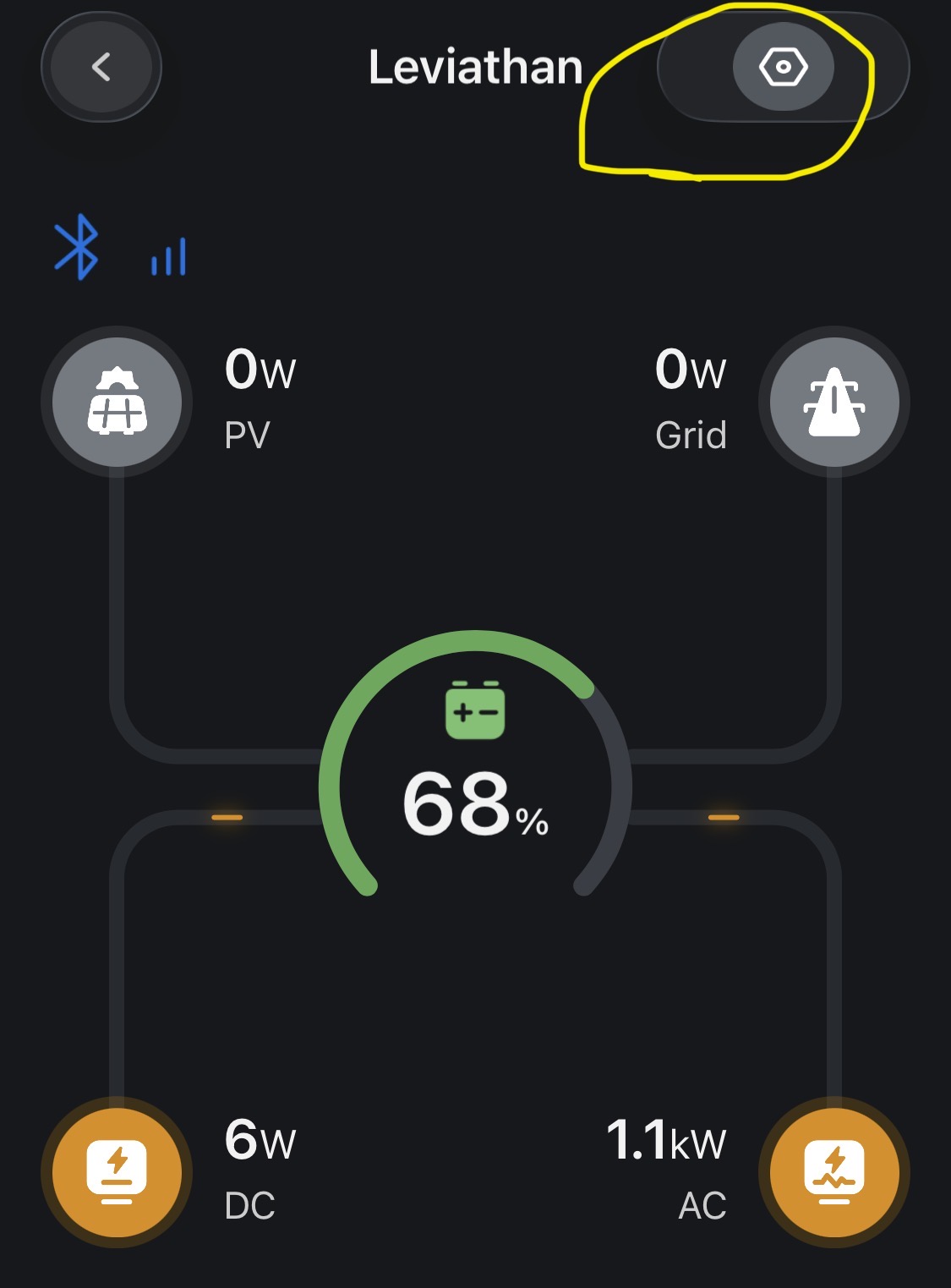Tap the Grid input icon
Image resolution: width=951 pixels, height=1288 pixels.
click(x=833, y=402)
